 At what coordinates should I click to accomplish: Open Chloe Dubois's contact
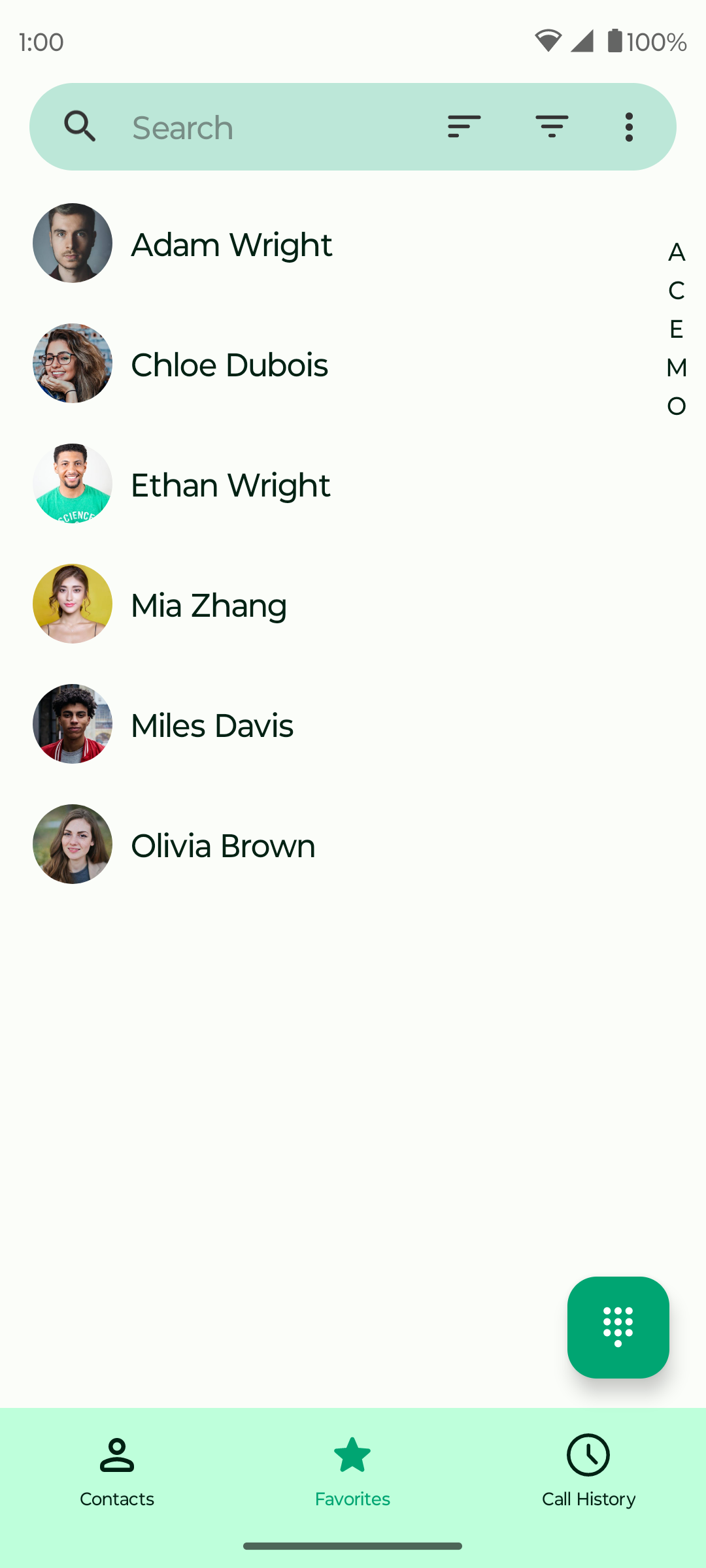[x=229, y=365]
